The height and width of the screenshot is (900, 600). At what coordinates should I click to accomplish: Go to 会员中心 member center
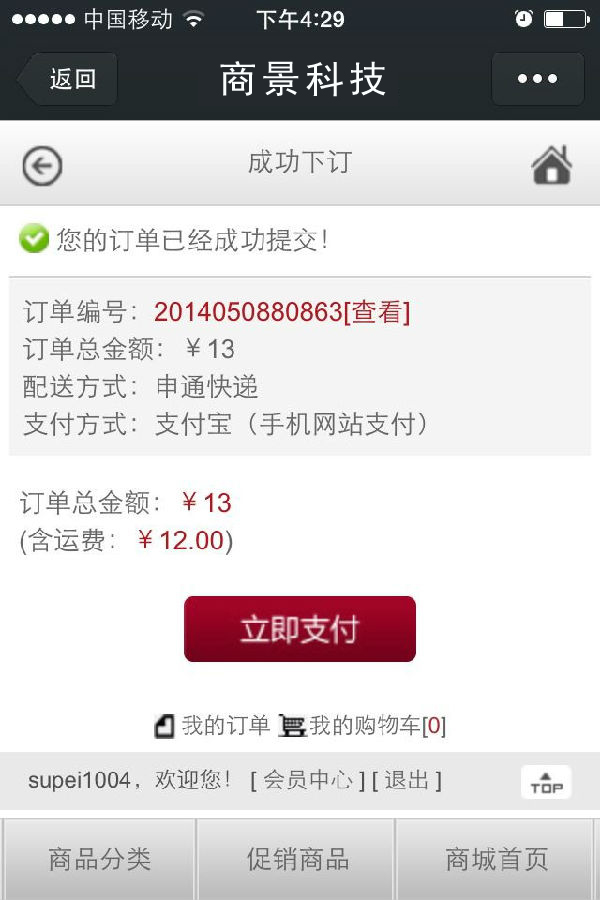pos(307,780)
